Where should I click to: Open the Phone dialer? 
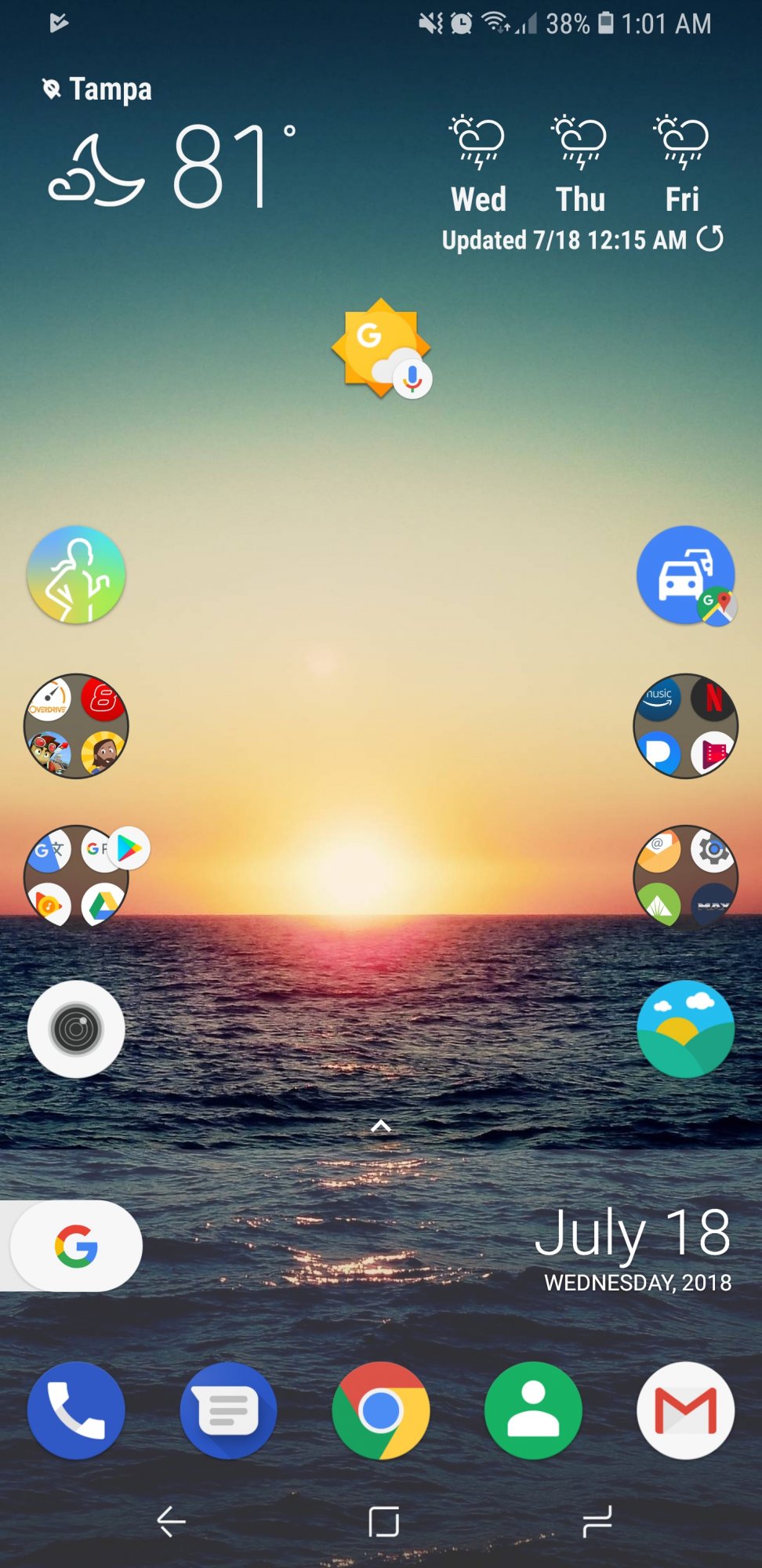76,1410
